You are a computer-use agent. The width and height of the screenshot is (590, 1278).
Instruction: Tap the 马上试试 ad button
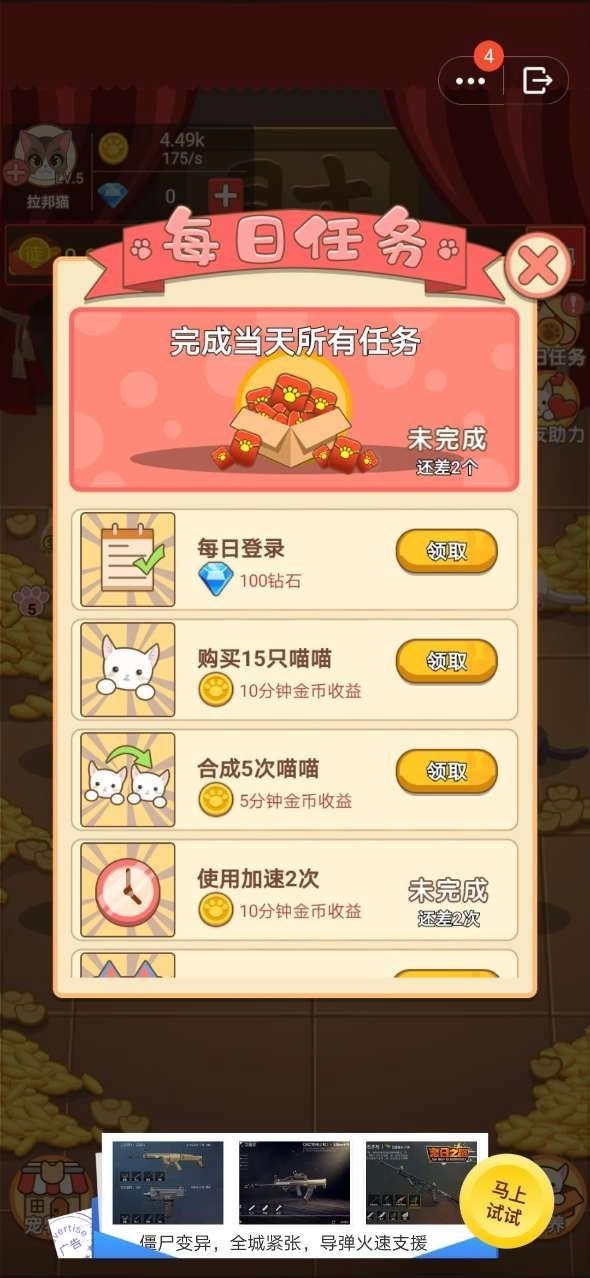[x=505, y=1203]
